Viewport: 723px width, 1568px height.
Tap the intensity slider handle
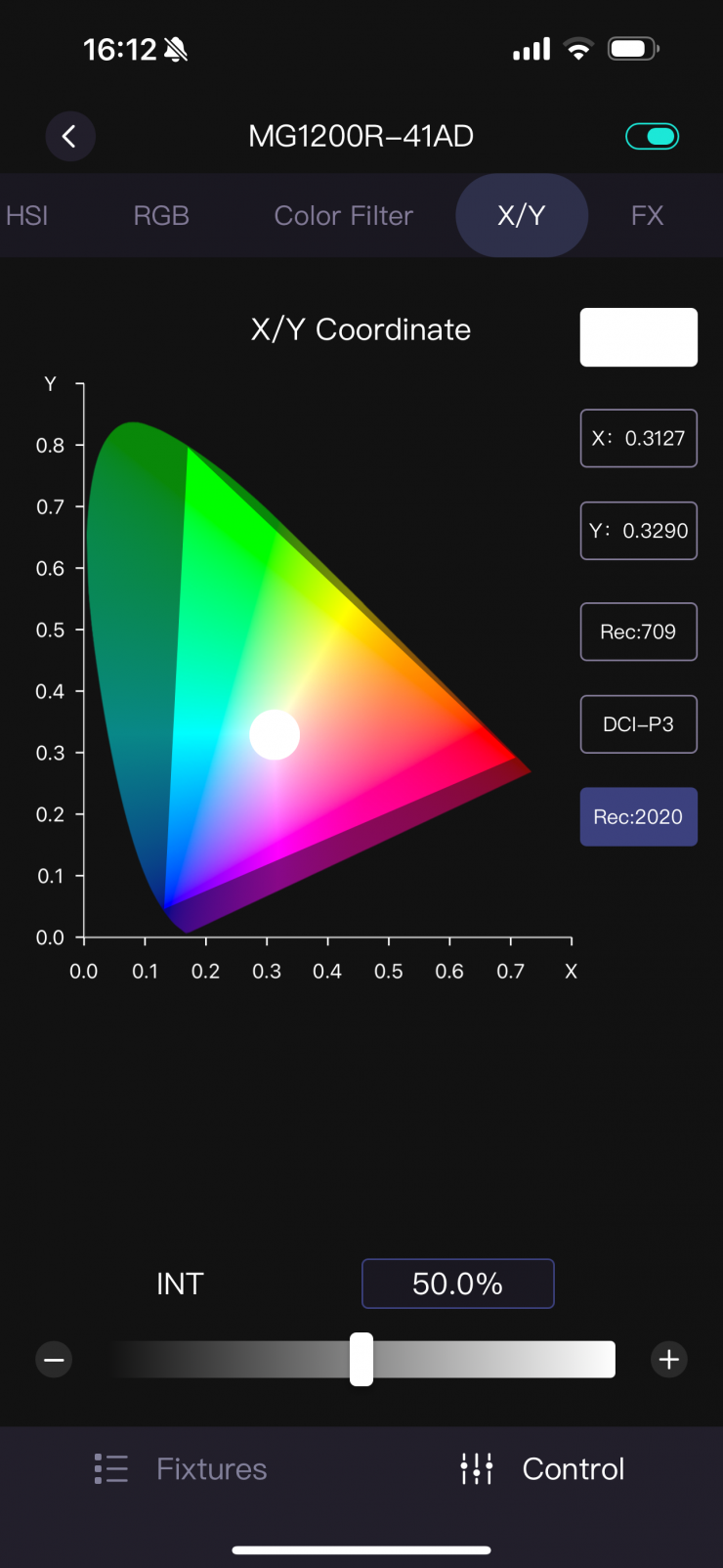361,1359
